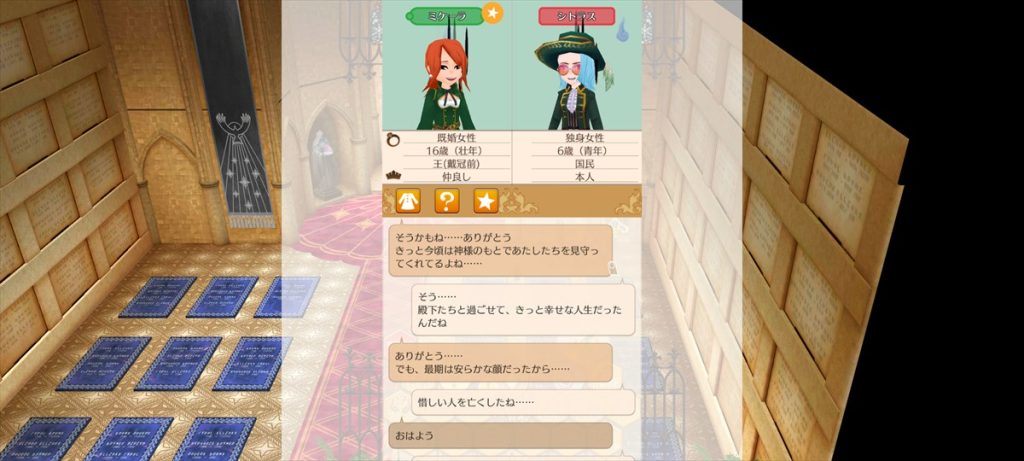Open the outfit (clothing) icon button
The height and width of the screenshot is (461, 1024).
[407, 200]
